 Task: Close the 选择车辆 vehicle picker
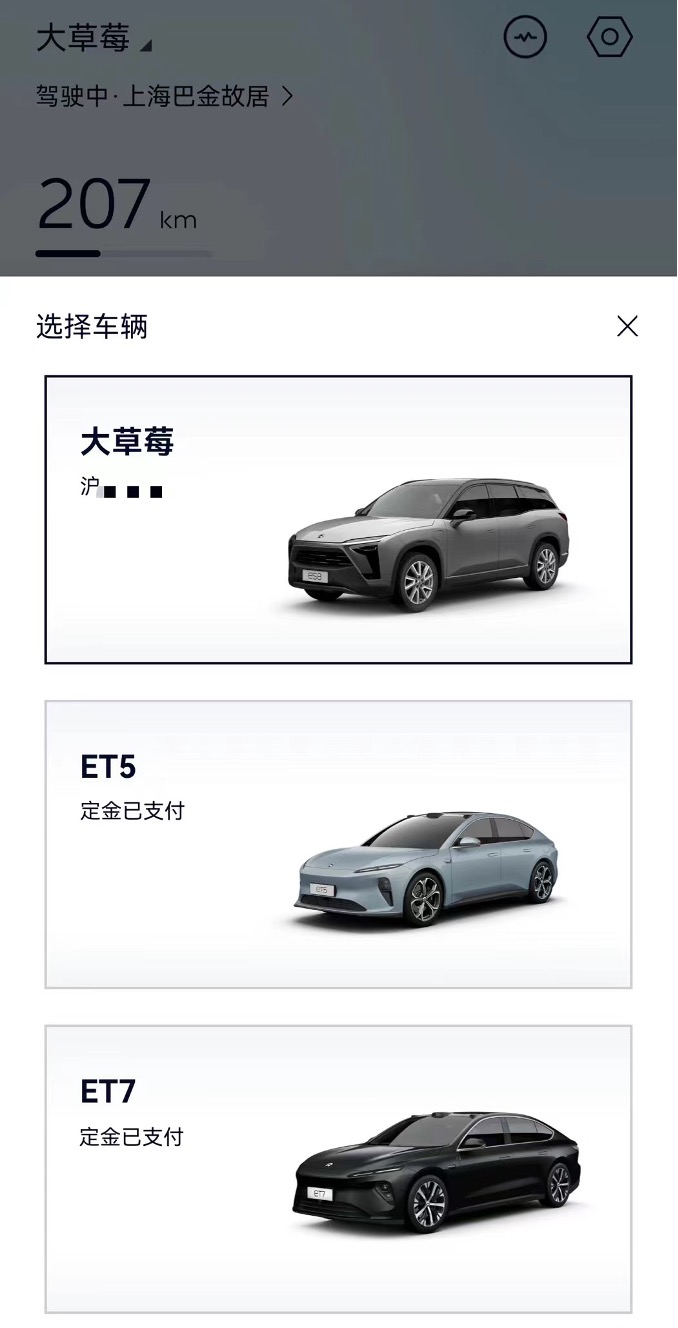point(627,326)
